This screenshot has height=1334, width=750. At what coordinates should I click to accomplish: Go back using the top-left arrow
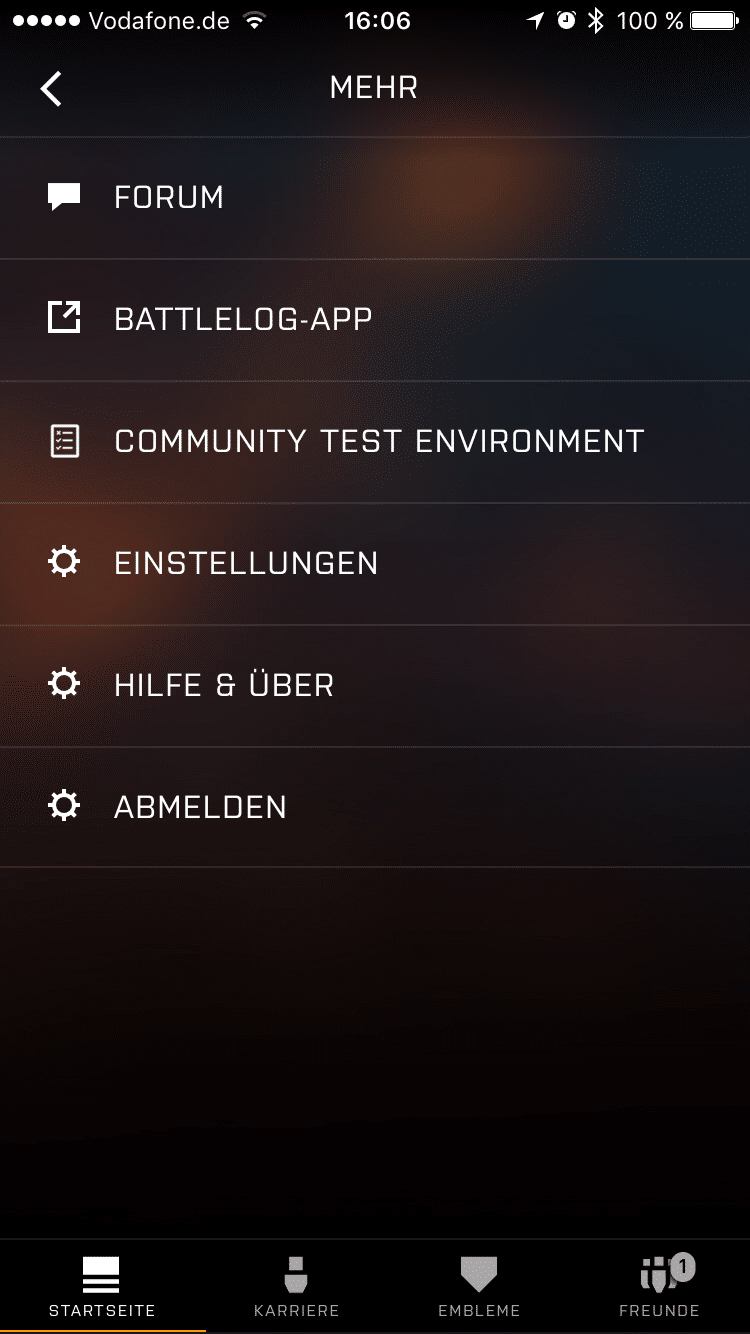51,88
